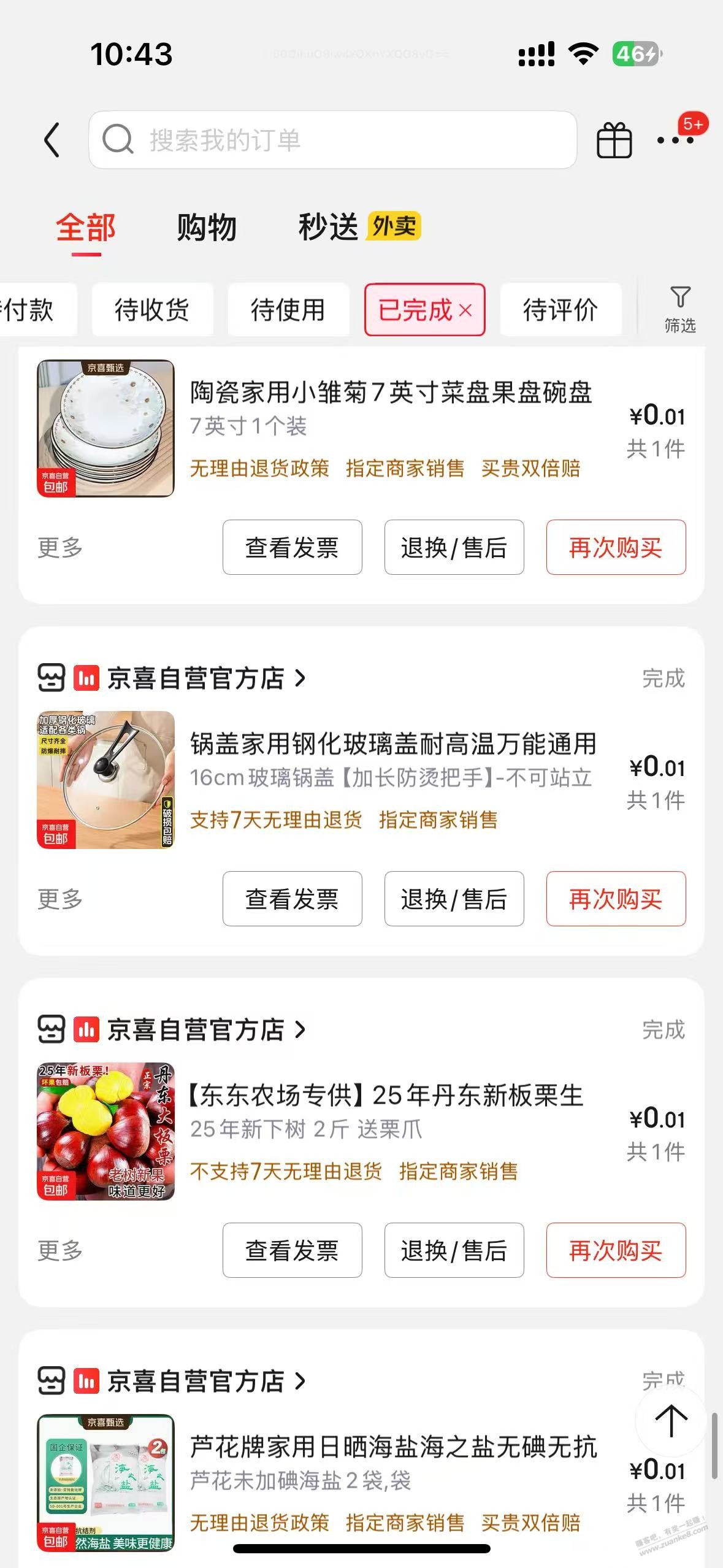Viewport: 723px width, 1568px height.
Task: Tap 再次购买 for the 陶瓷 plate order
Action: (616, 547)
